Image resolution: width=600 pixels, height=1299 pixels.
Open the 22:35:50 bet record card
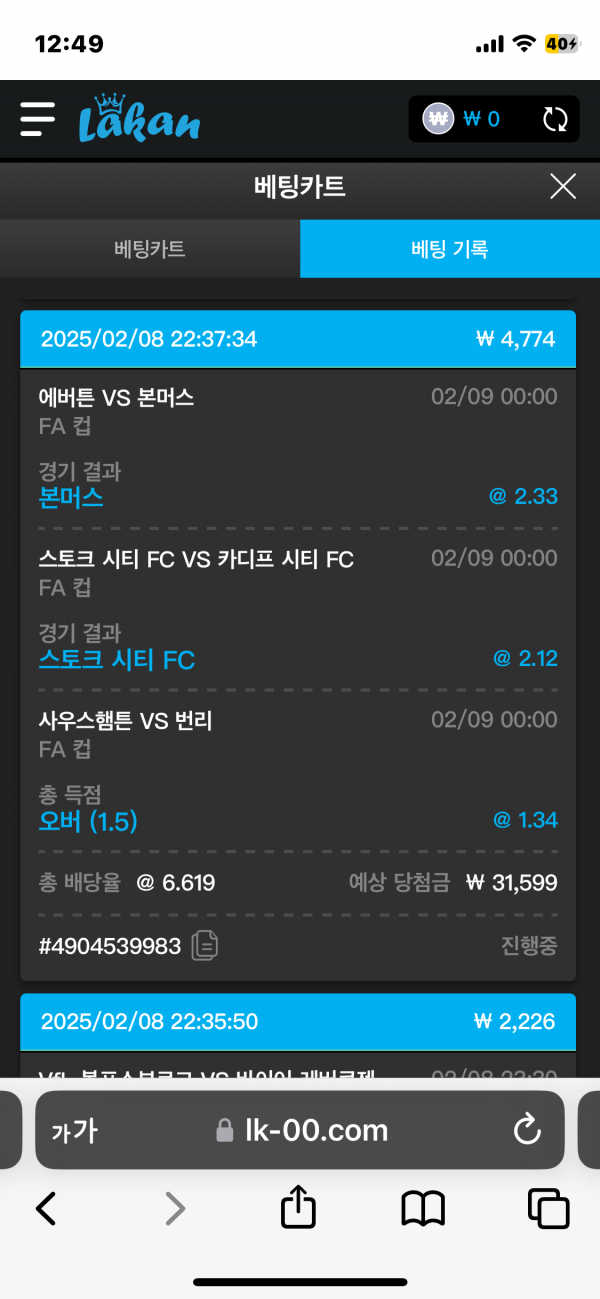(298, 1021)
